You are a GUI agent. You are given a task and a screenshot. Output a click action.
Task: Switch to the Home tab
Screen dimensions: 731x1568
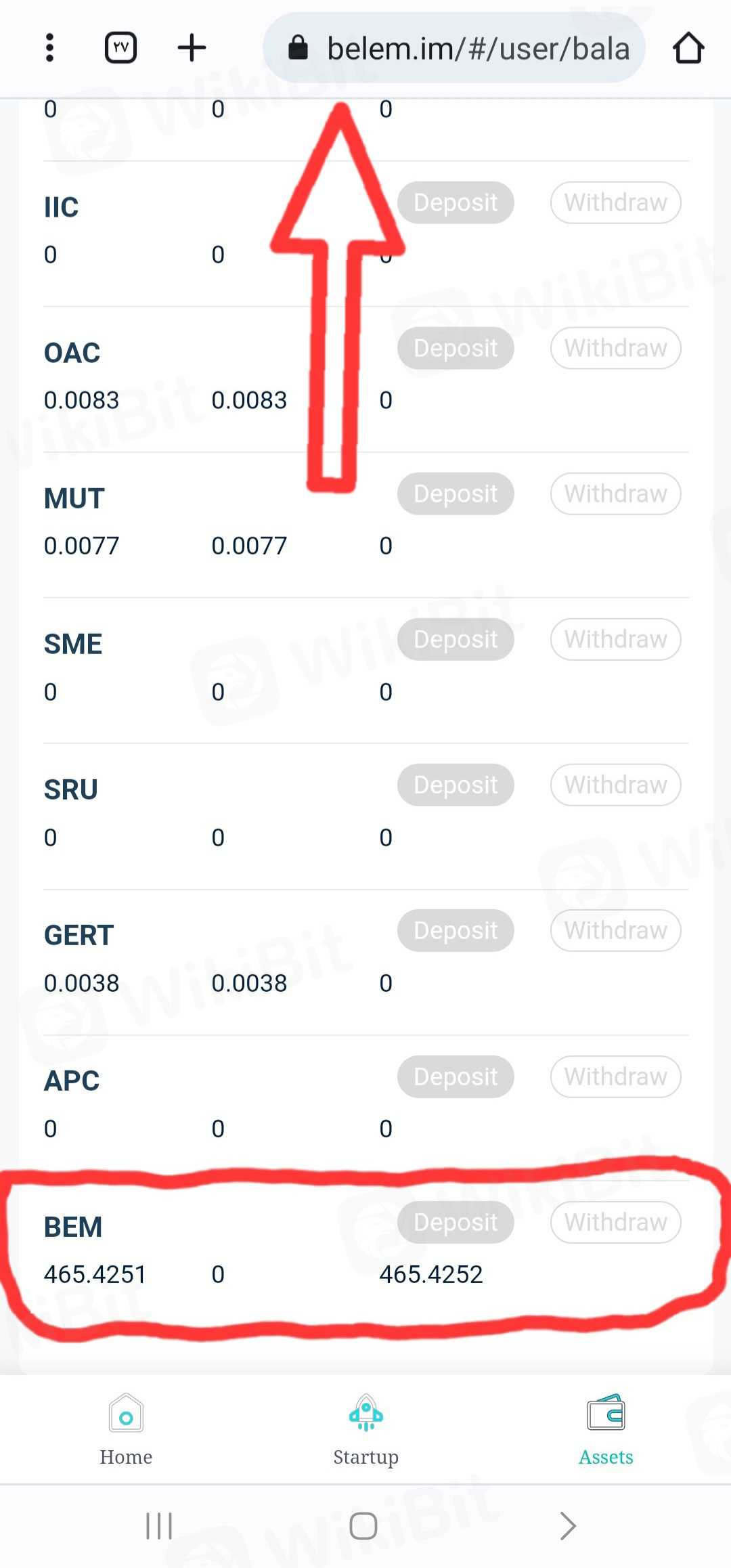tap(126, 1429)
